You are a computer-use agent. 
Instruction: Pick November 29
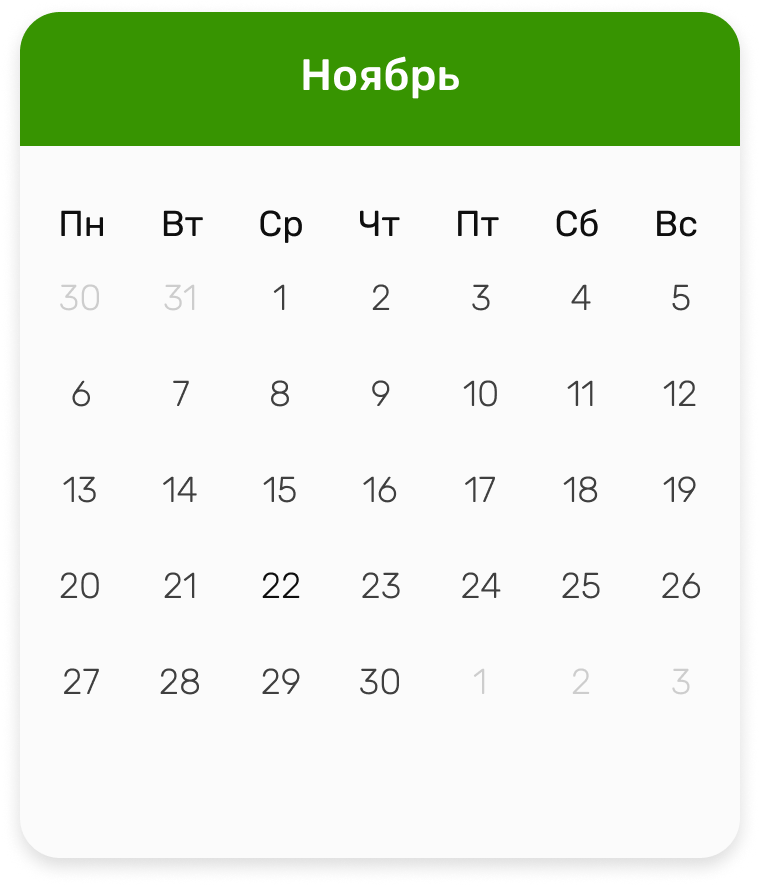280,682
